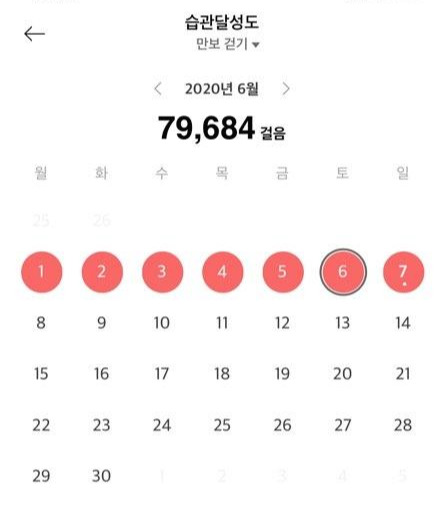Select date 14 in the calendar
Viewport: 444px width, 517px height.
pos(403,323)
